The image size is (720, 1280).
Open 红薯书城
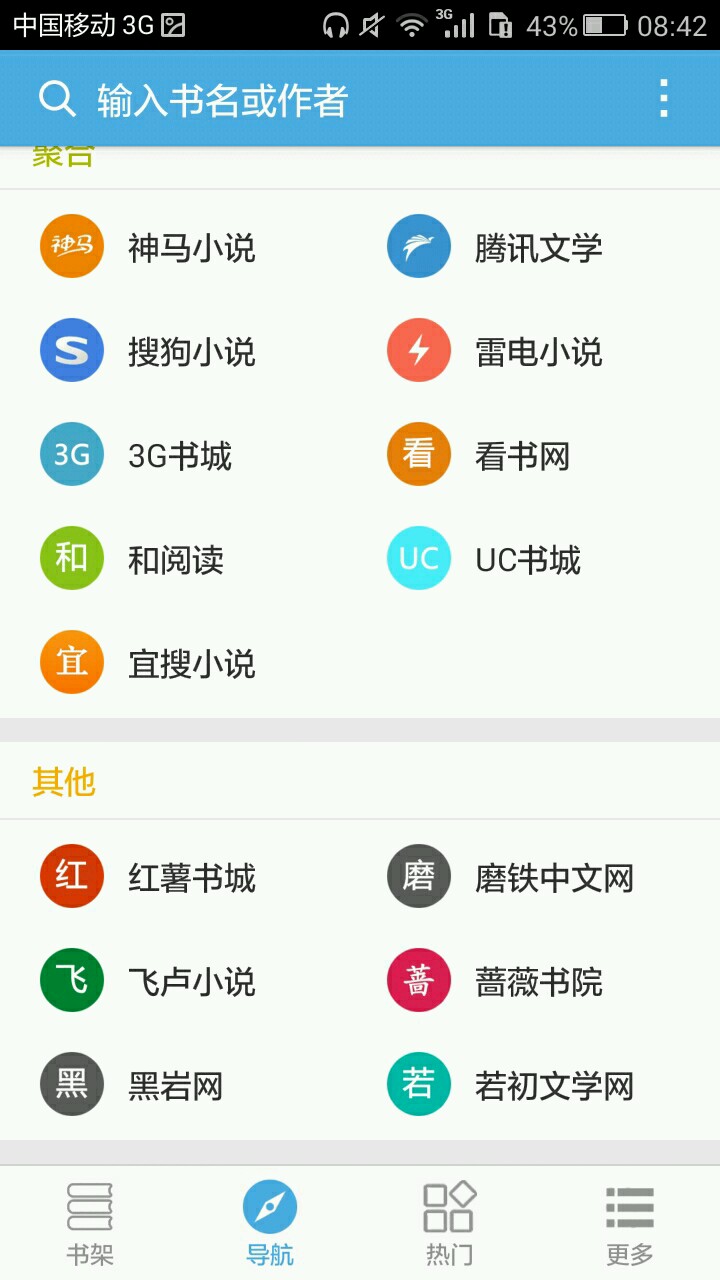tap(190, 878)
